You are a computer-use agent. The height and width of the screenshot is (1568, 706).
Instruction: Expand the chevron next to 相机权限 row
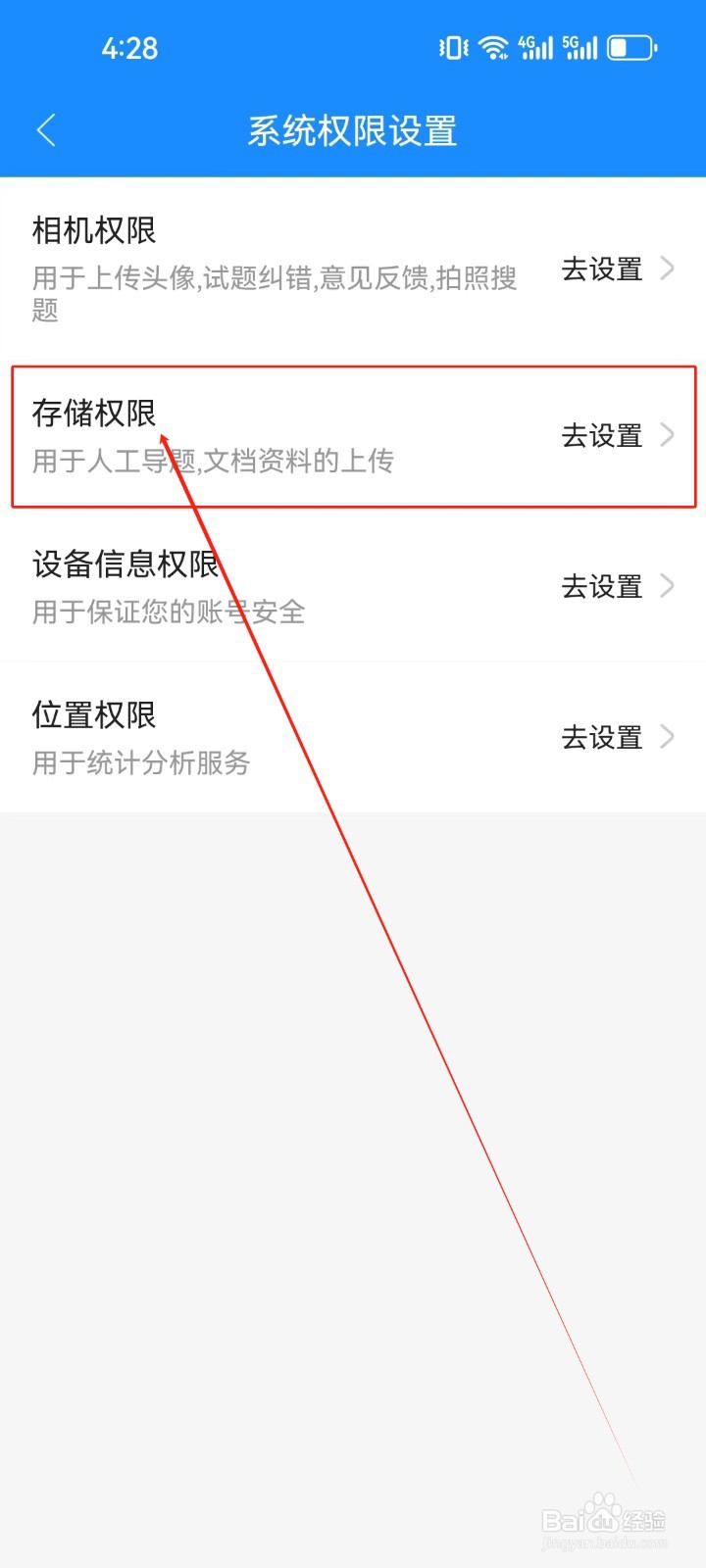coord(668,269)
